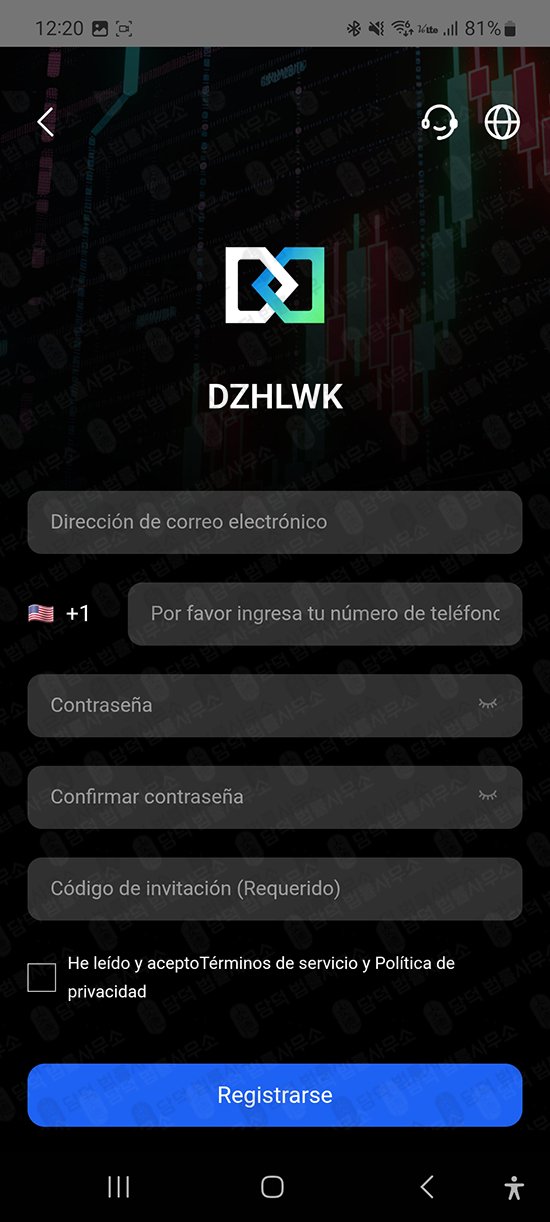The image size is (550, 1222).
Task: Check the terms and privacy policy checkbox
Action: (x=42, y=977)
